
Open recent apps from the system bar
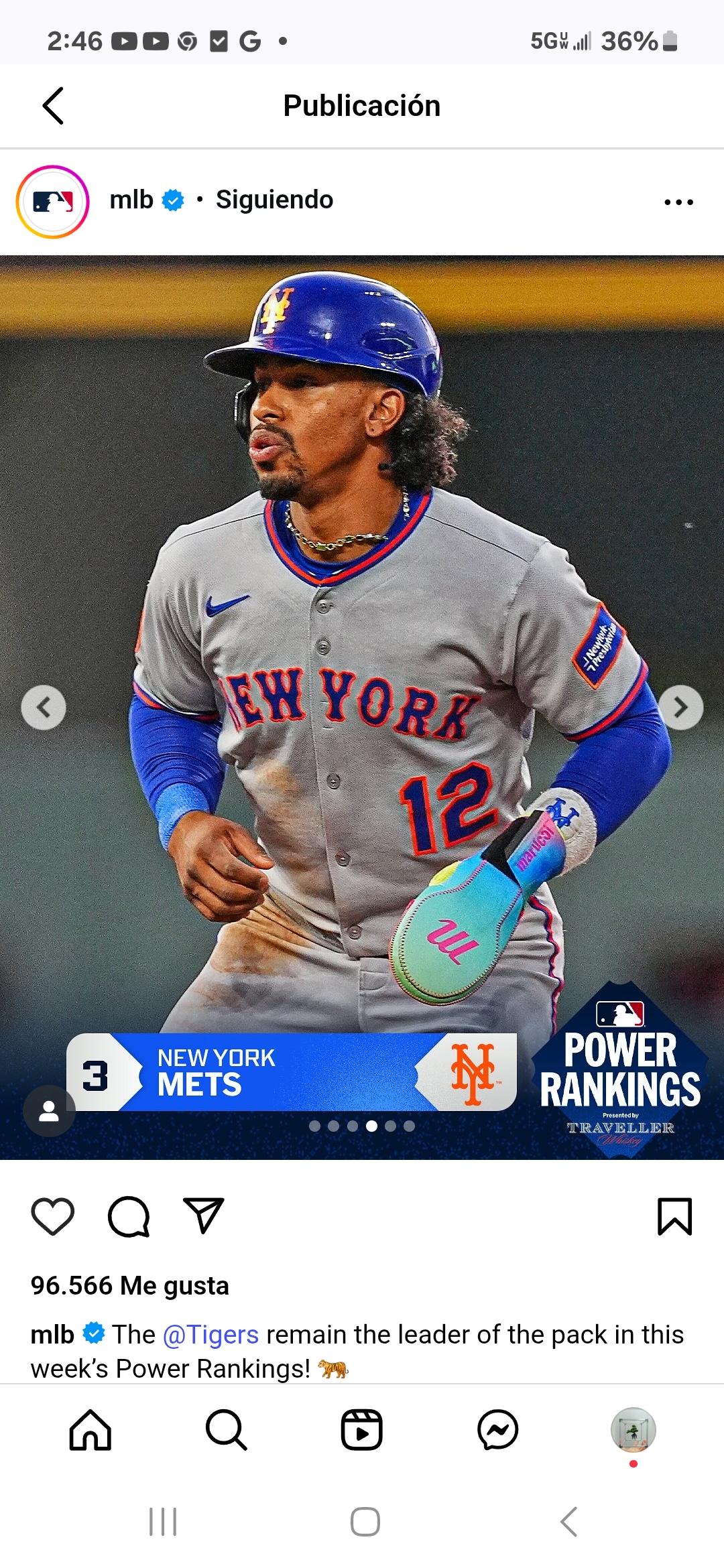coord(163,1522)
